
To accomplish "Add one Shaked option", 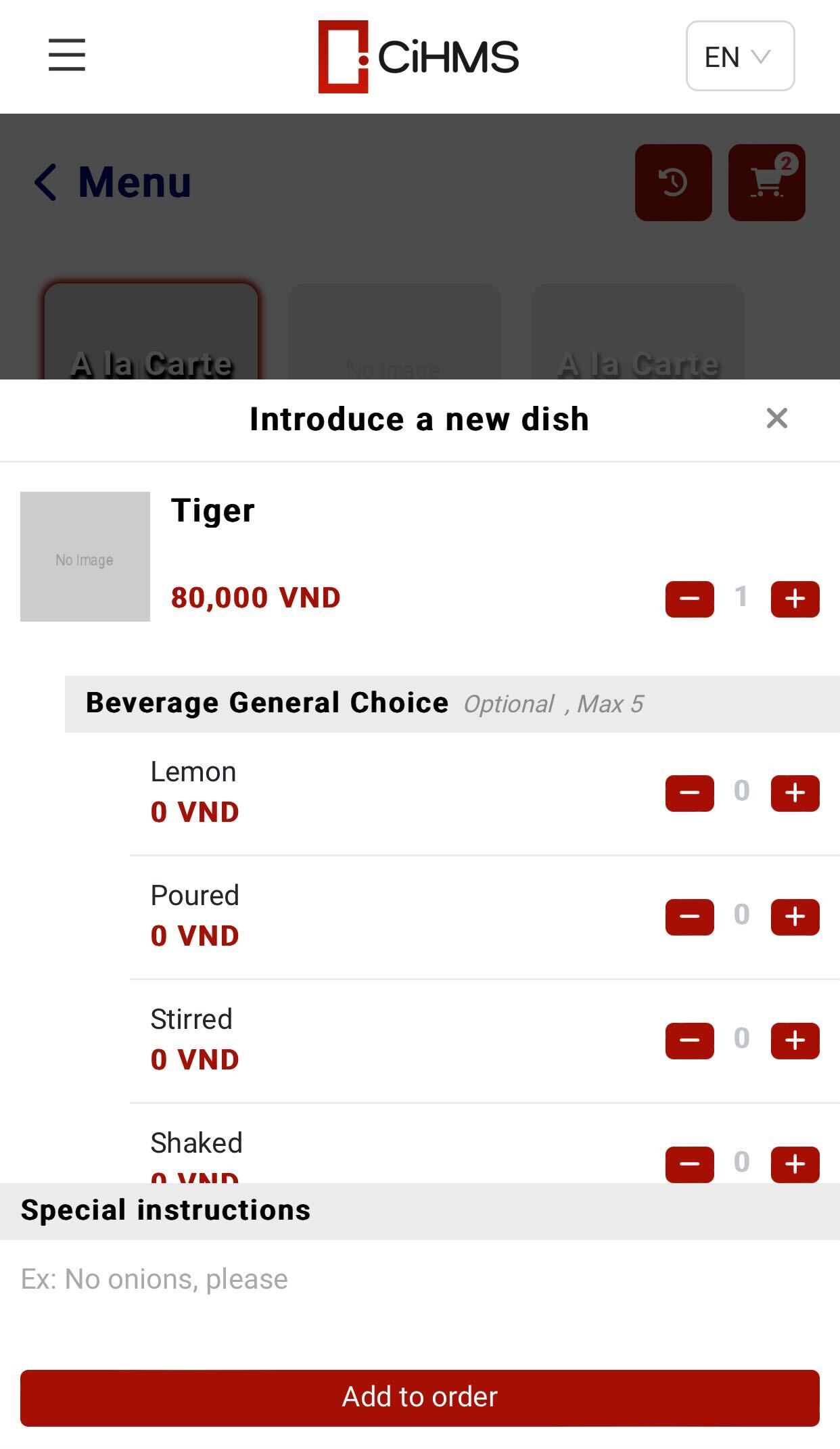I will click(x=795, y=1164).
